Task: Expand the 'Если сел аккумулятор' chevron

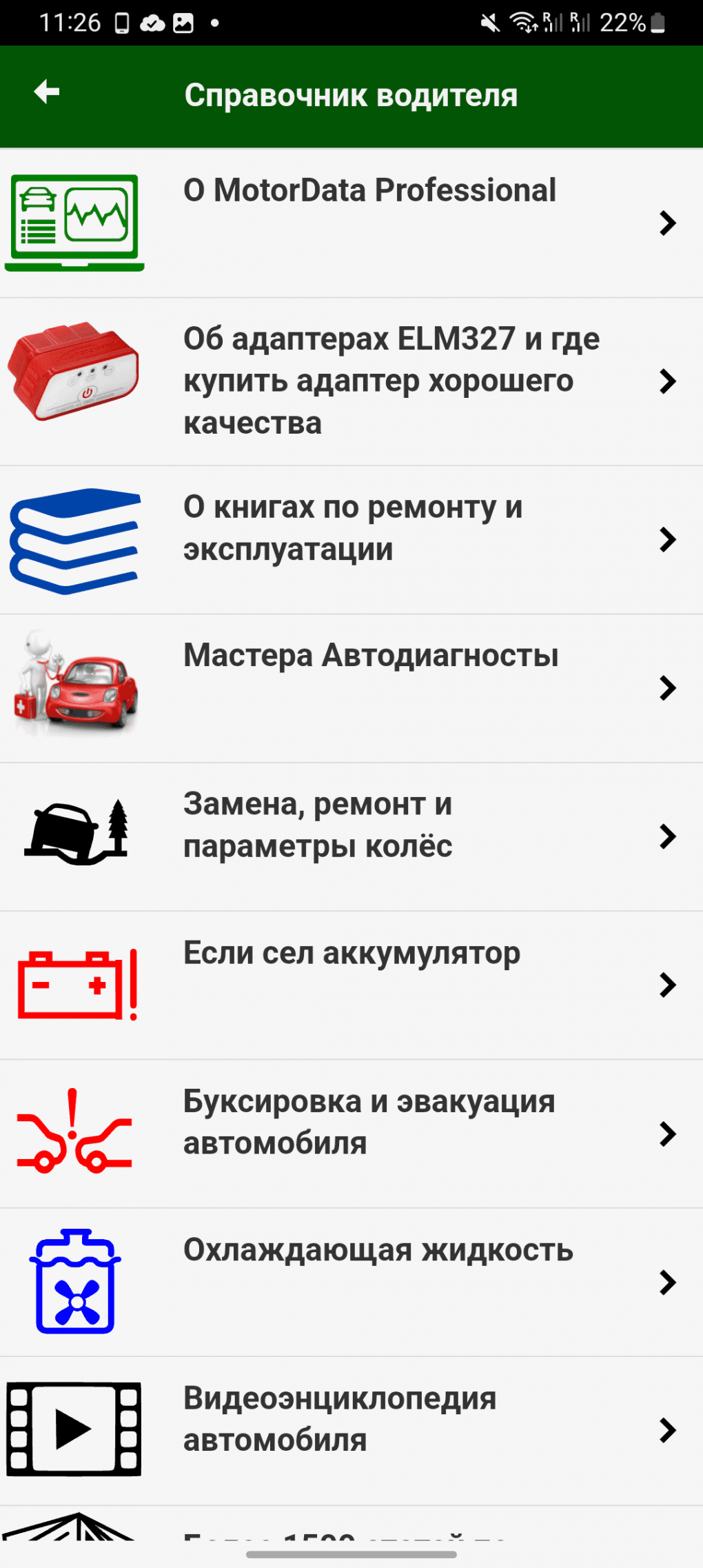Action: click(x=666, y=984)
